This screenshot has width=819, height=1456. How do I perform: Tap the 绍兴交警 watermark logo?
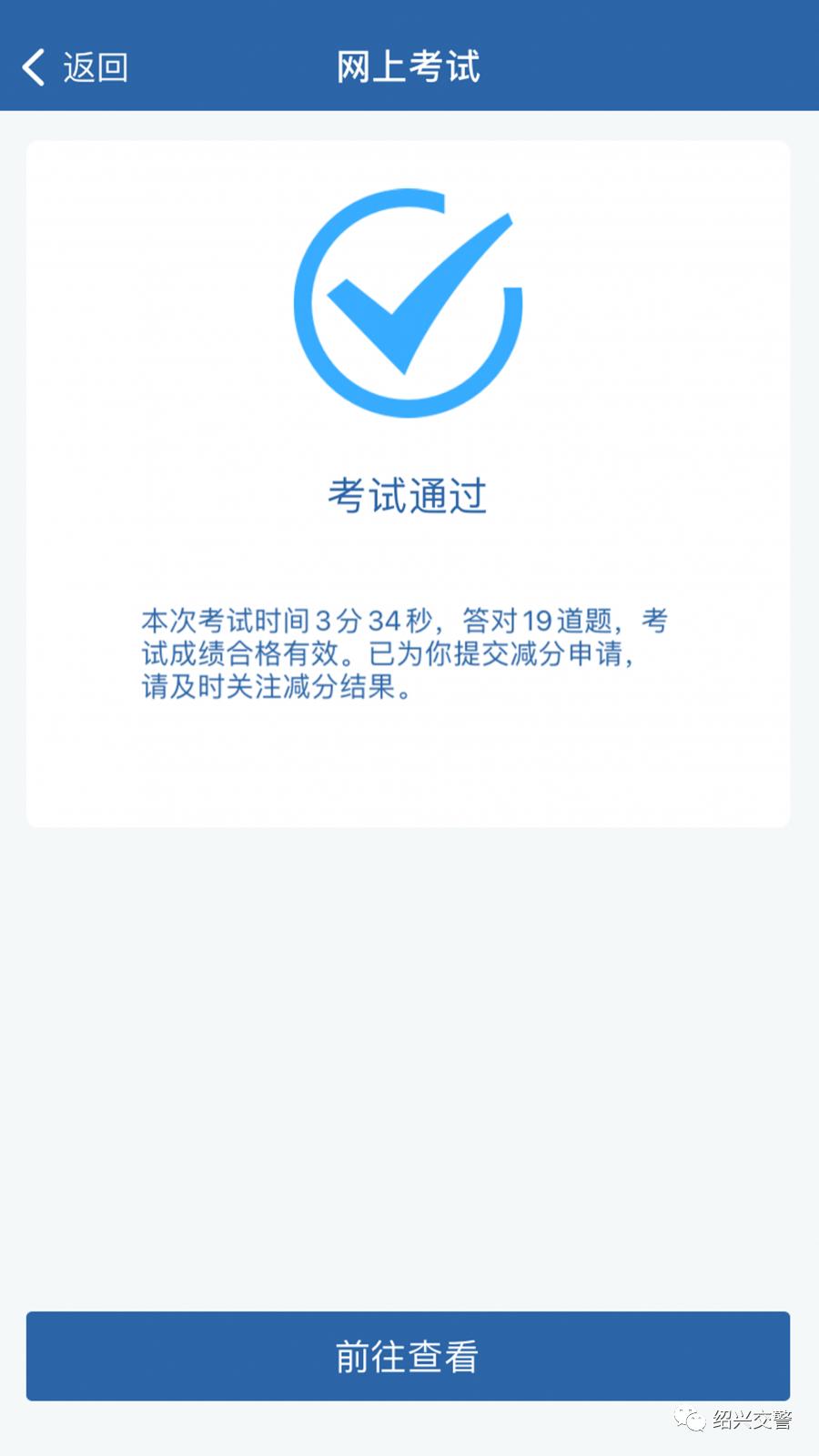tap(737, 1420)
